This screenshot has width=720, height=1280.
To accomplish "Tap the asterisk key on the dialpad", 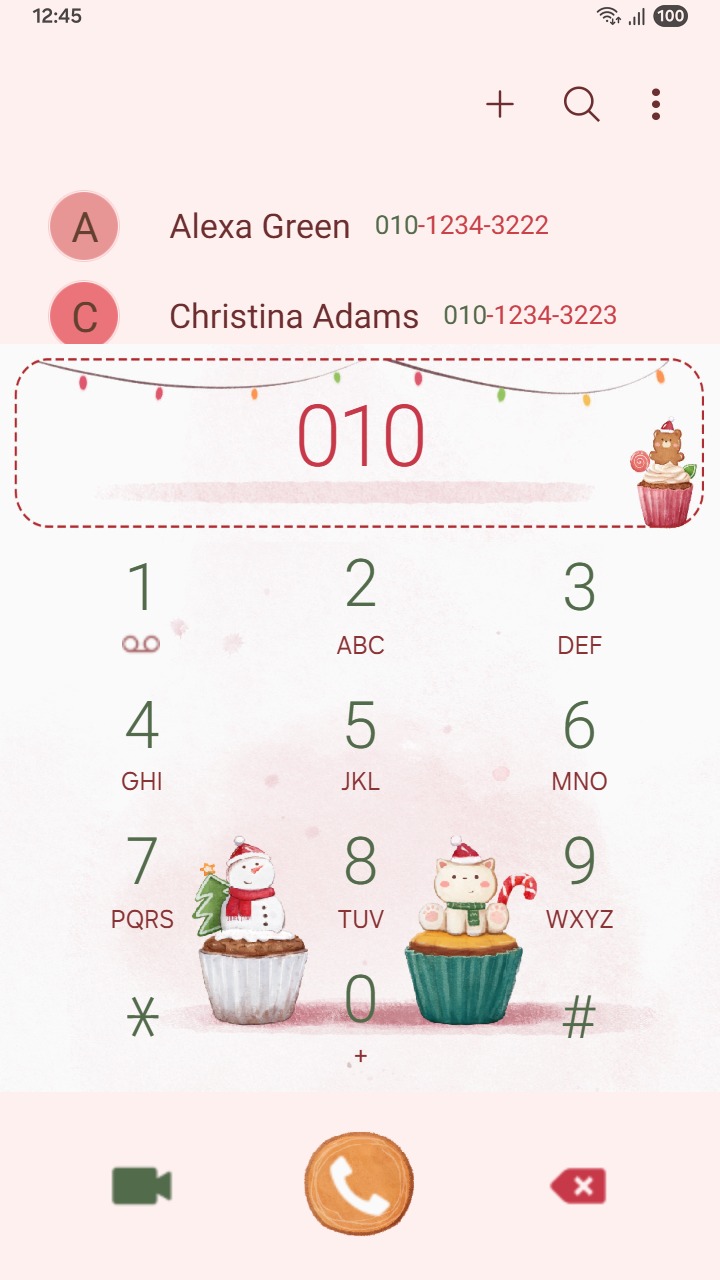I will (142, 1015).
